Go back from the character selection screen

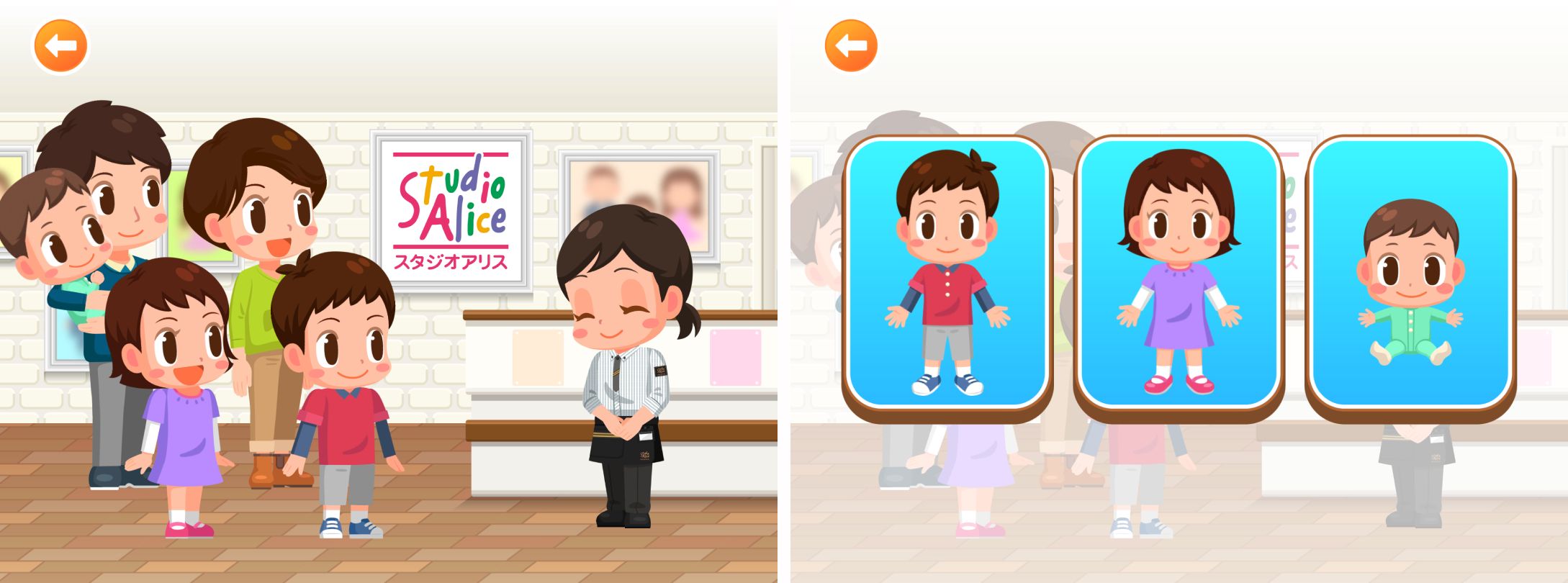[851, 46]
